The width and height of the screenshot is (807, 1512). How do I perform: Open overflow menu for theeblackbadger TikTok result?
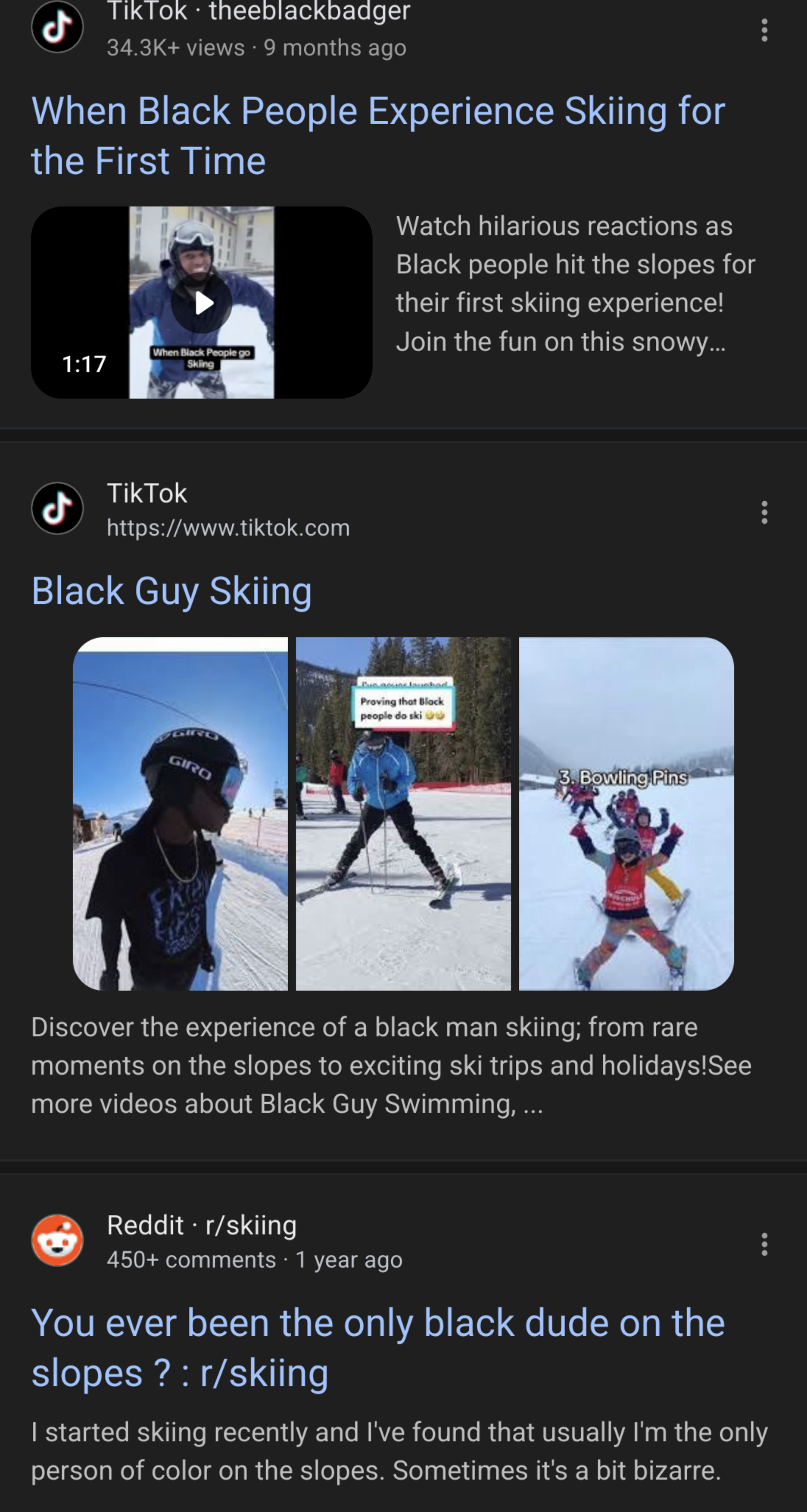[x=764, y=29]
